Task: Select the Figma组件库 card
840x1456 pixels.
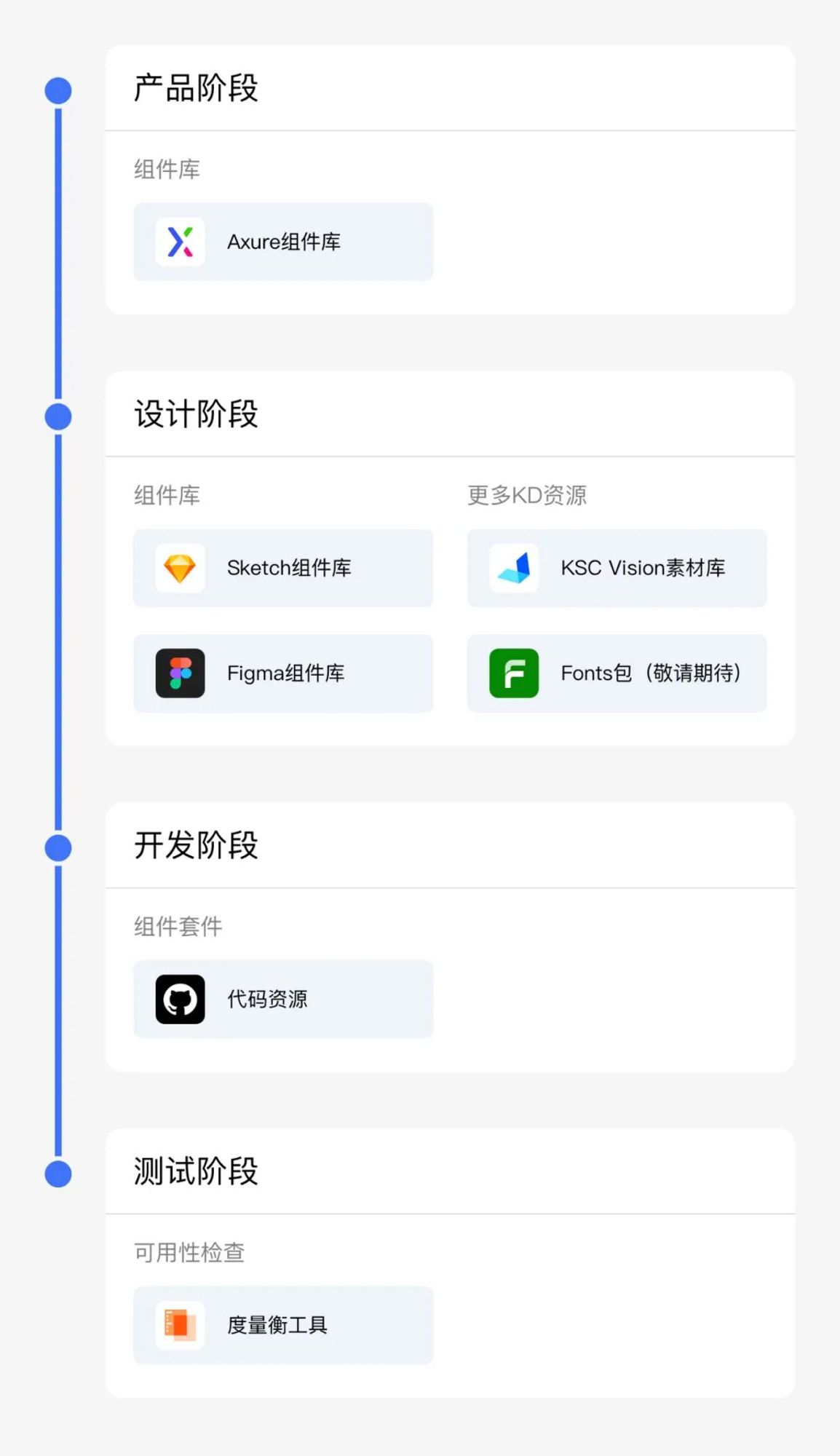Action: point(283,673)
